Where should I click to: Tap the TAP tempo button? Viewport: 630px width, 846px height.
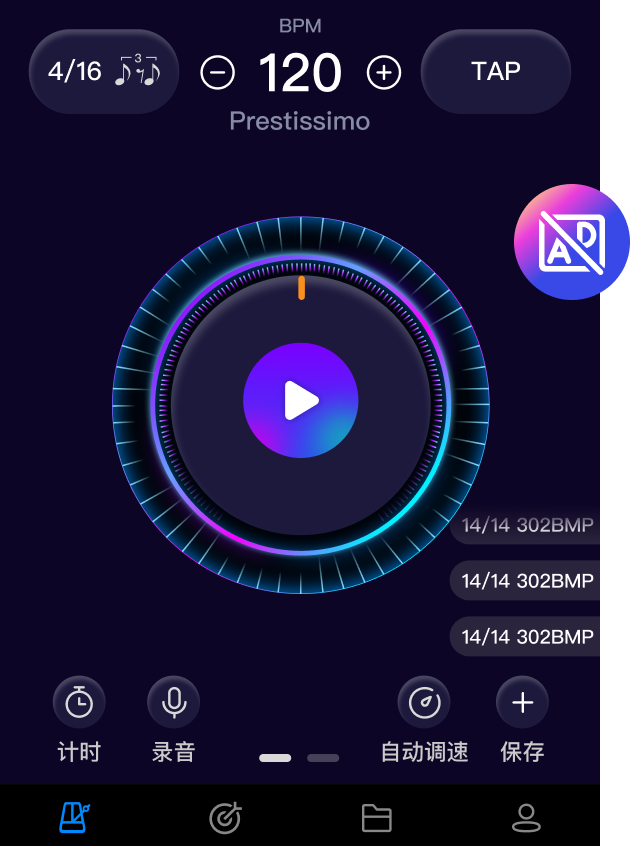click(x=496, y=72)
